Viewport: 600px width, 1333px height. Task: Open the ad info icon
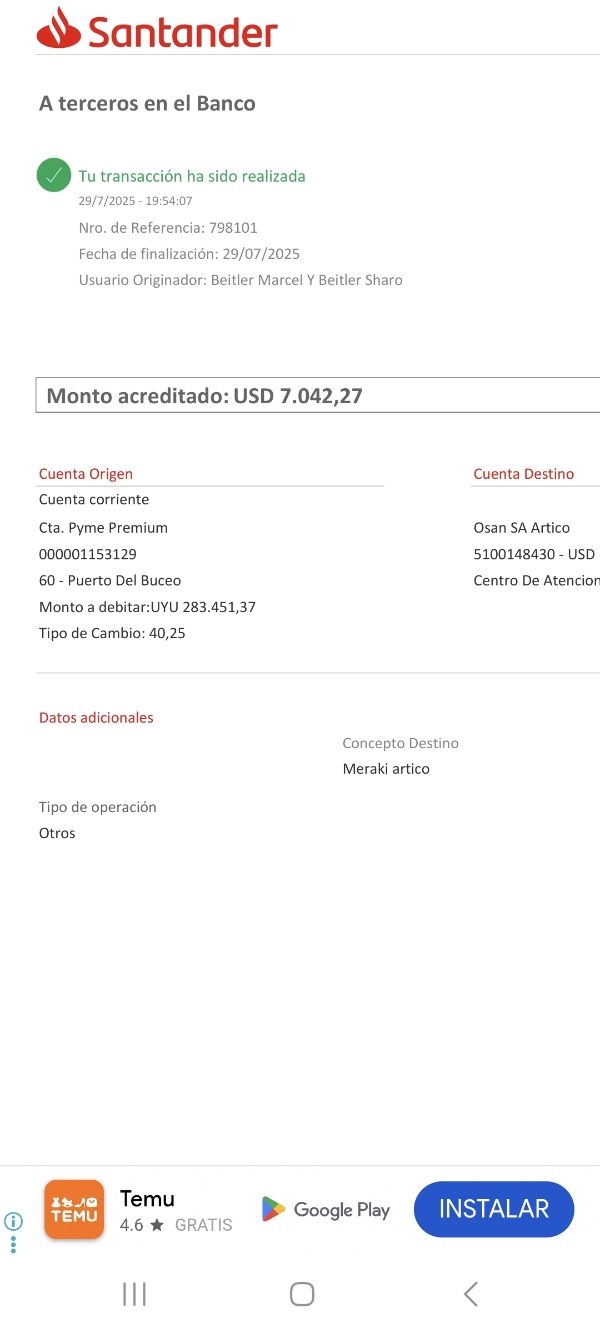[x=14, y=1221]
